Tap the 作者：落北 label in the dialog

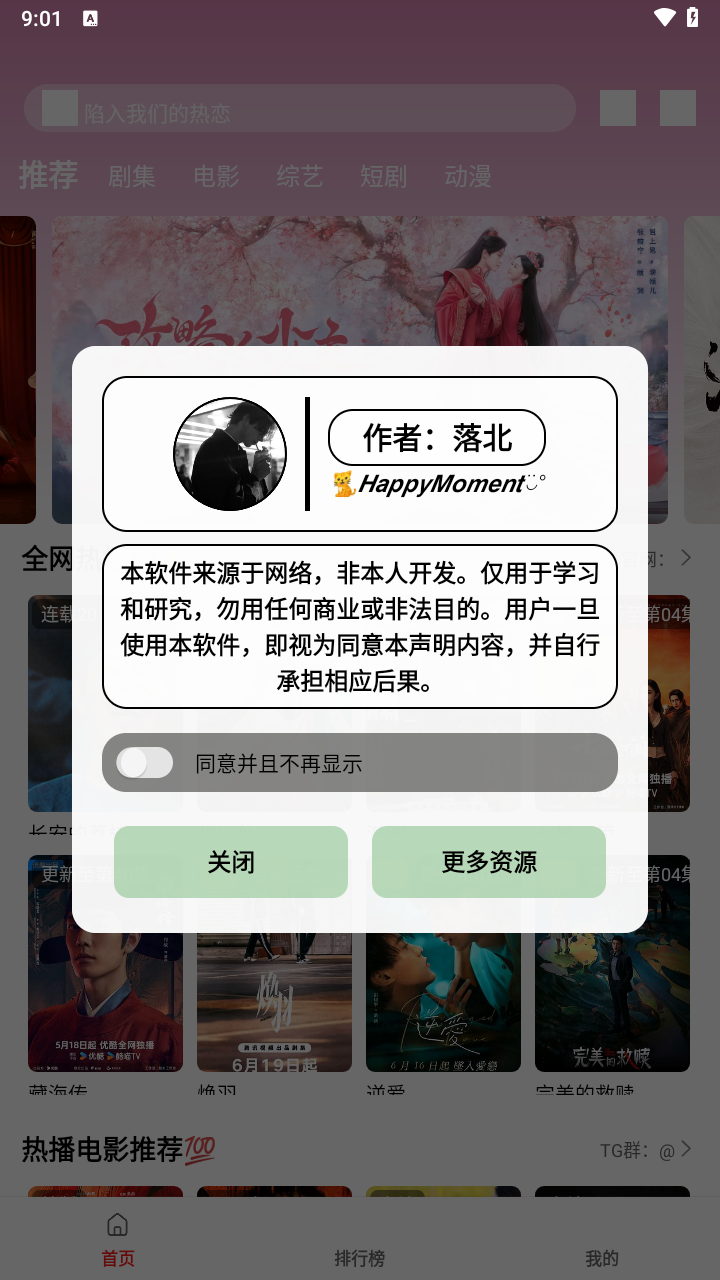pos(436,437)
